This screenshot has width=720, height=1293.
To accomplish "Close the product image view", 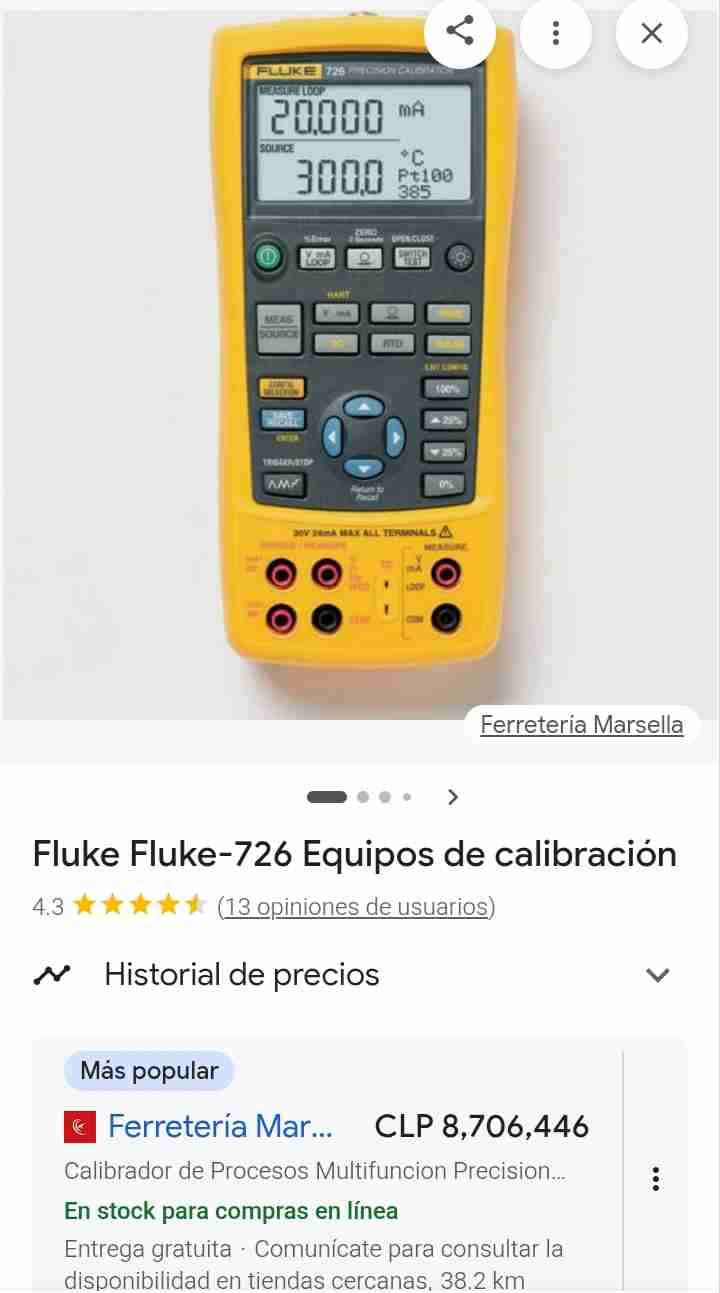I will point(652,33).
